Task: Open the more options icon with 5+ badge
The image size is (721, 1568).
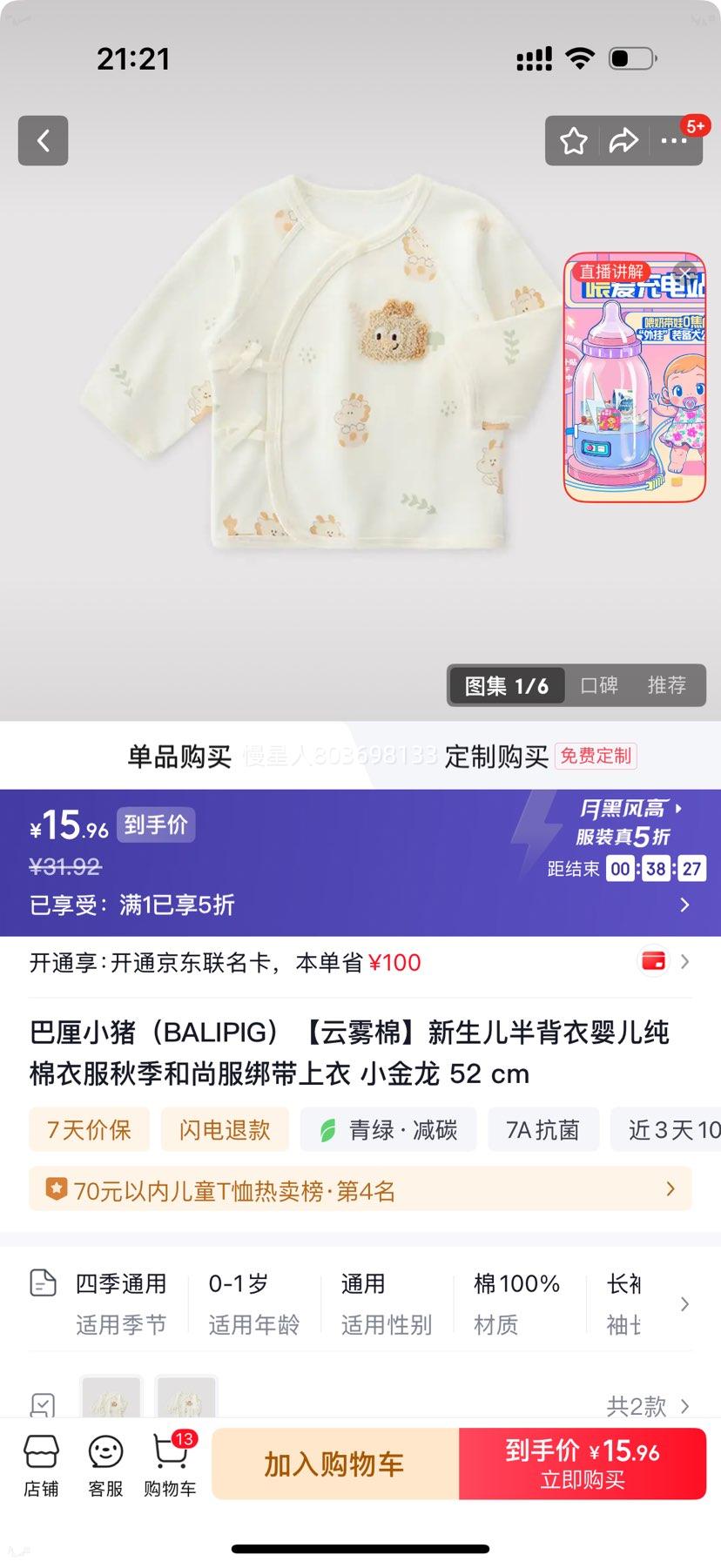Action: (676, 140)
